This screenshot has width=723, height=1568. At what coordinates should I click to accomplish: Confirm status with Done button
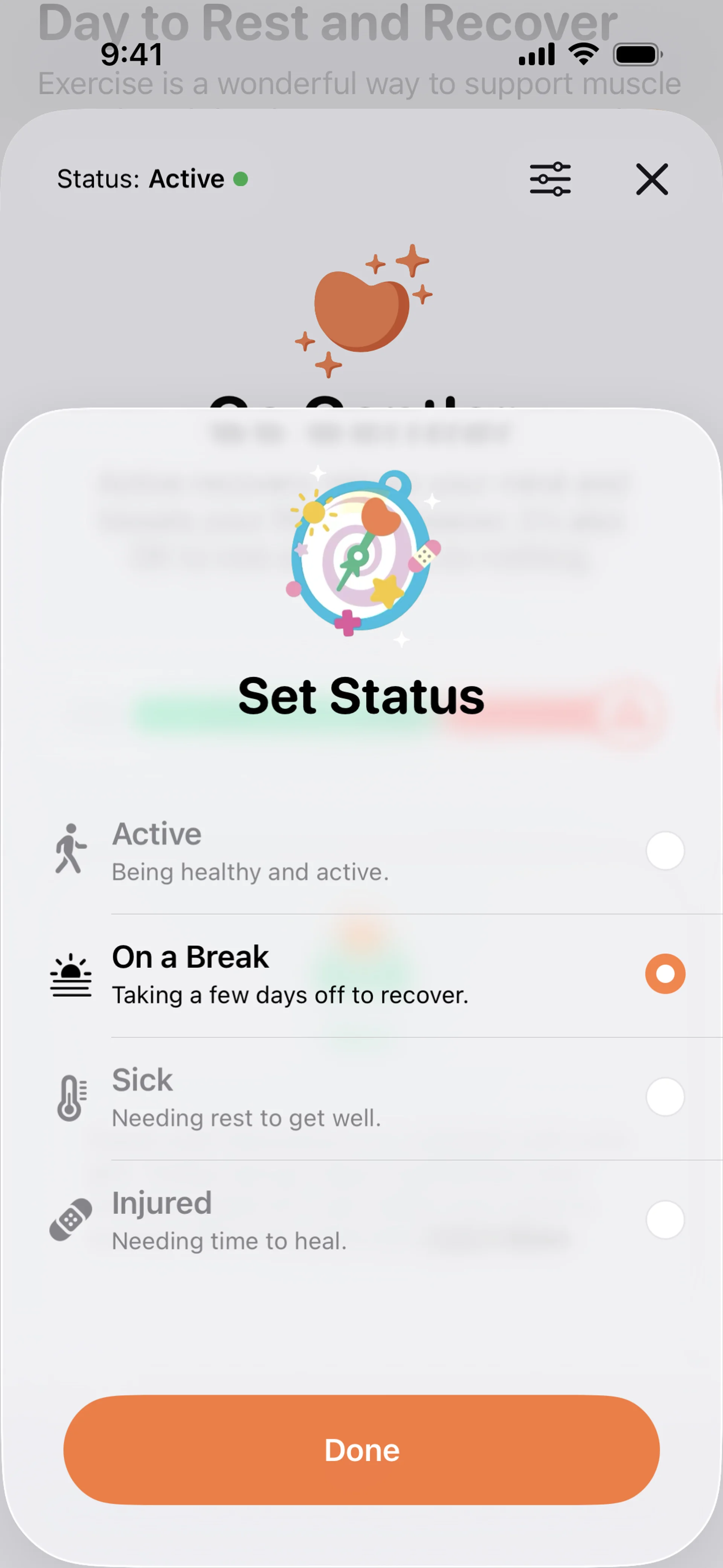361,1449
